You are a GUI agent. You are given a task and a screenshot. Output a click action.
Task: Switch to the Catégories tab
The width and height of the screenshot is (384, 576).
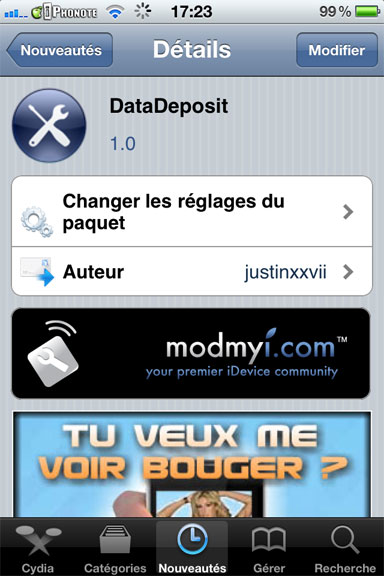pos(115,547)
